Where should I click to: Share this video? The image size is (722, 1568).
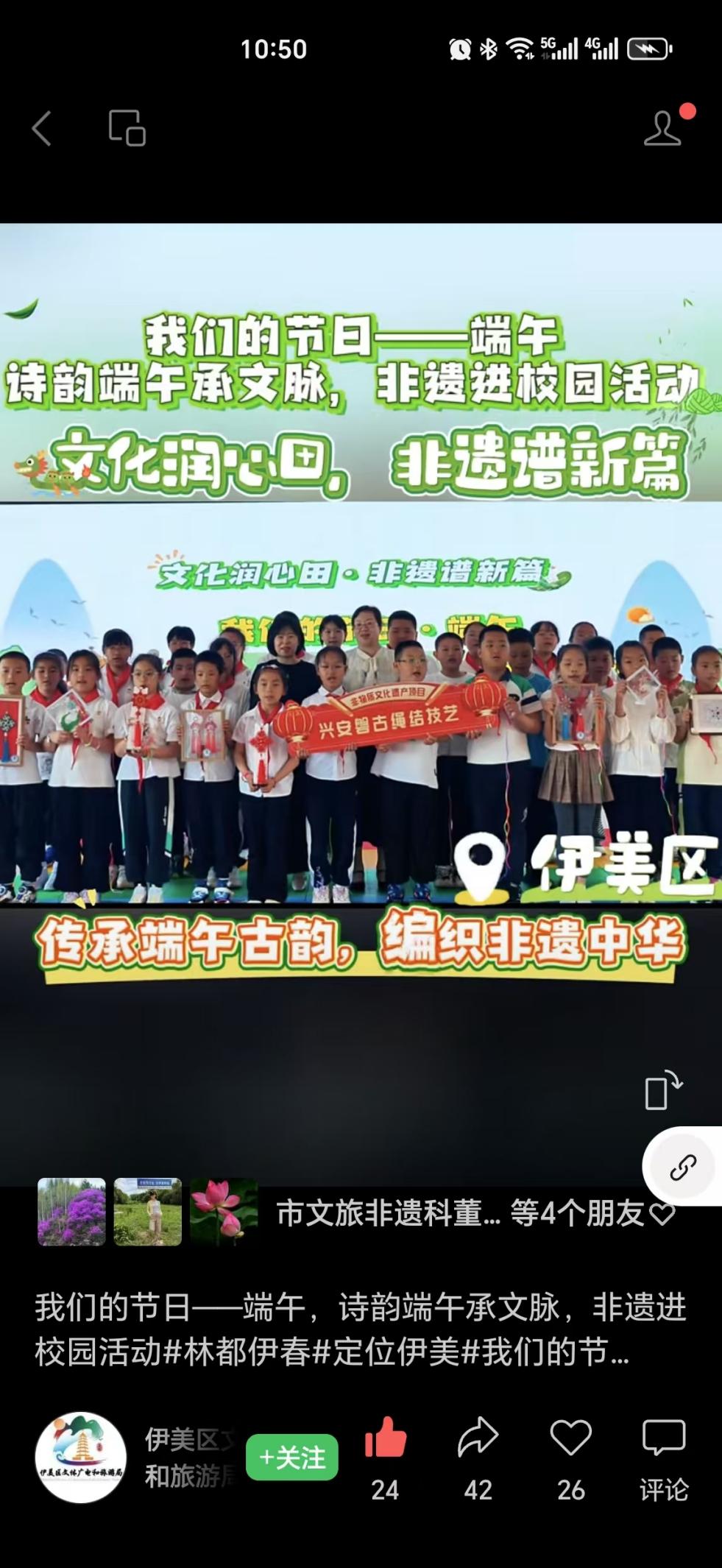478,1438
